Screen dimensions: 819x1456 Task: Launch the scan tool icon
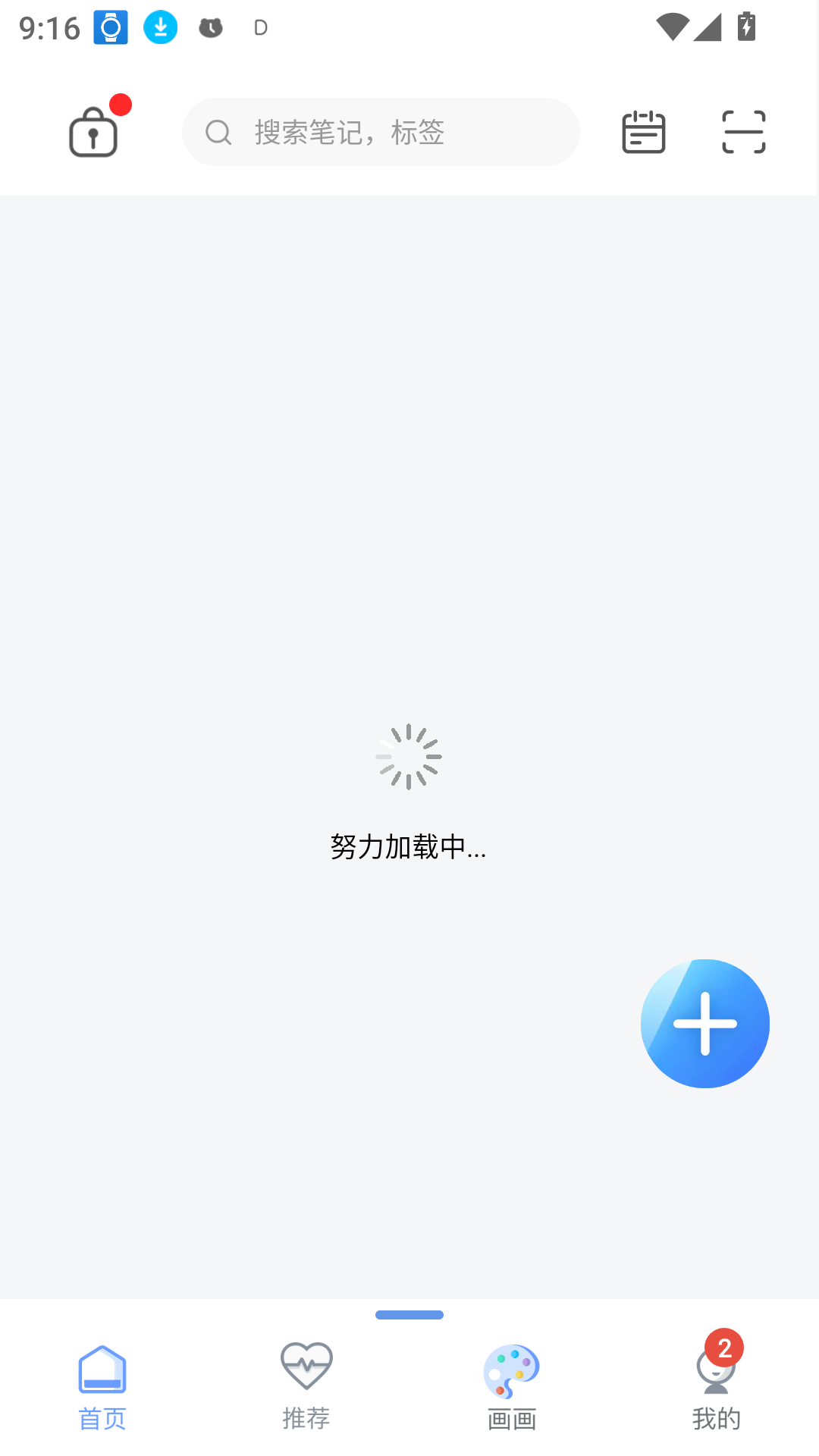pyautogui.click(x=743, y=131)
